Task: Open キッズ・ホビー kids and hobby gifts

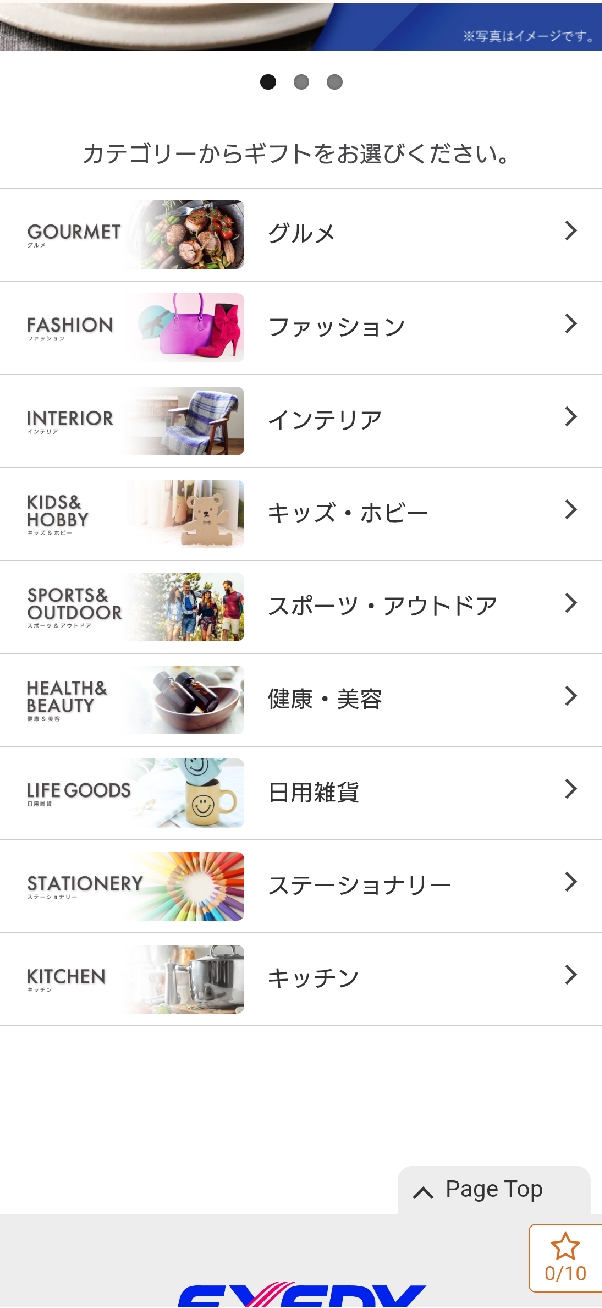Action: [300, 513]
